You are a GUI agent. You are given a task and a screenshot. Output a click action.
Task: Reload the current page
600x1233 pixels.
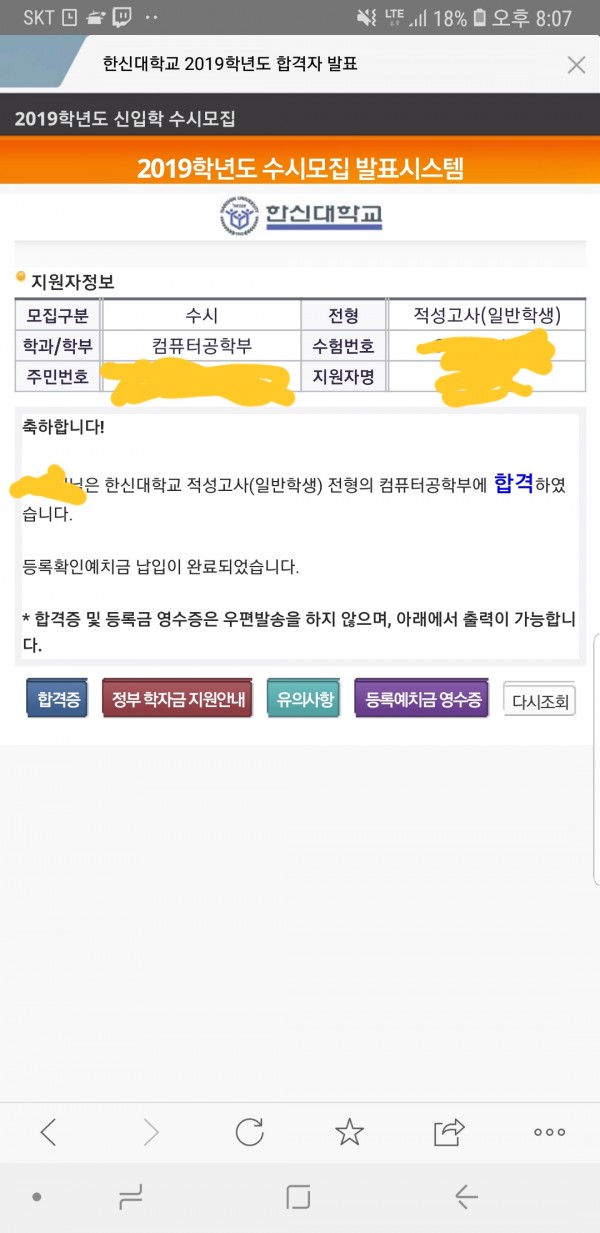coord(249,1132)
